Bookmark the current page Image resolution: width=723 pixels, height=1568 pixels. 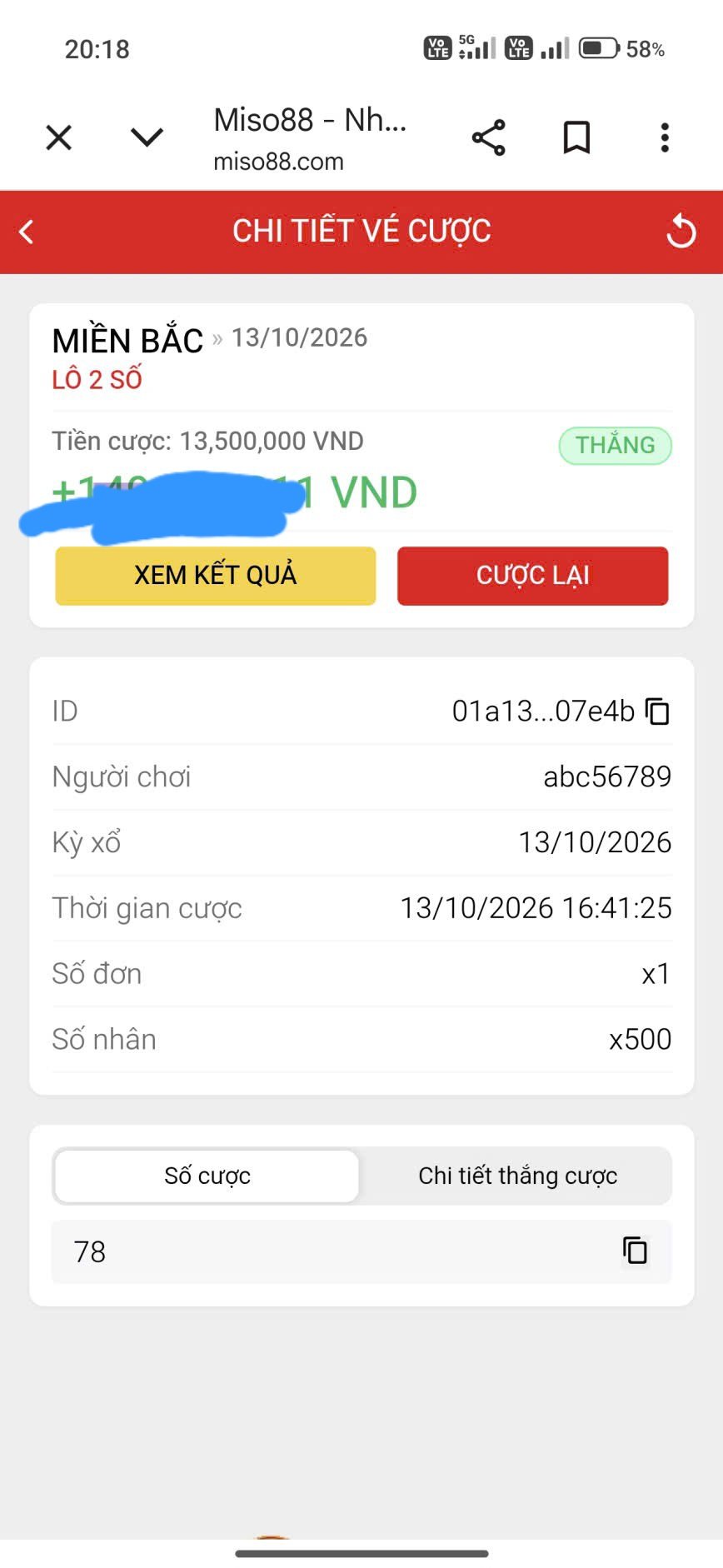576,137
